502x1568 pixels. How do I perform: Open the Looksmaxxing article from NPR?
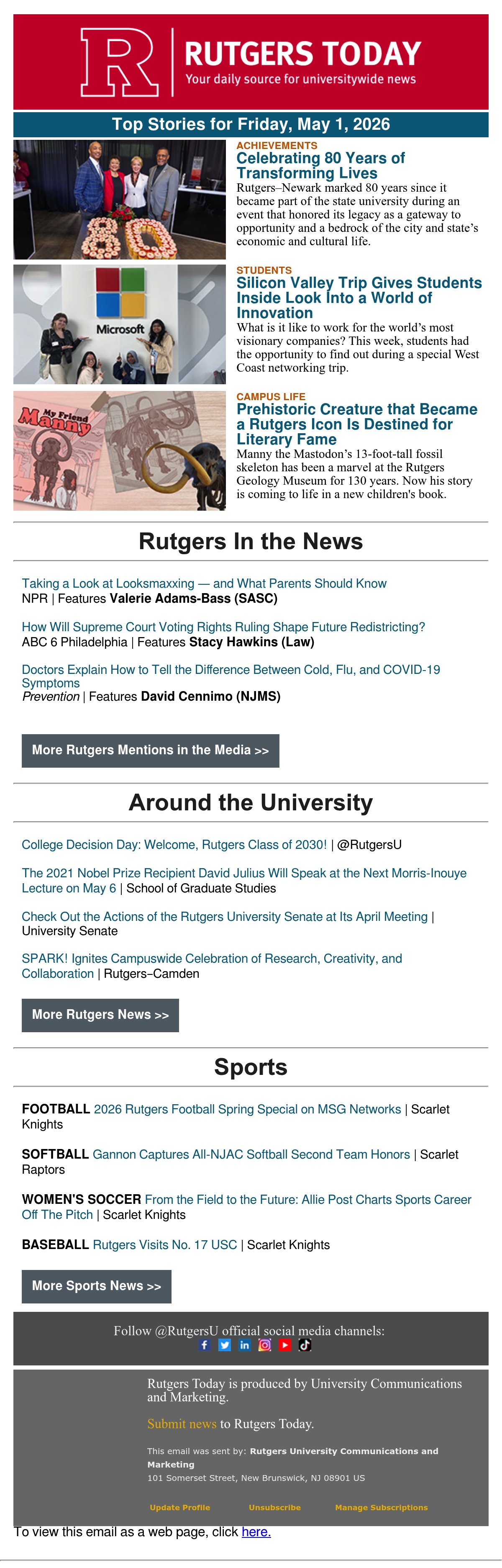coord(204,583)
